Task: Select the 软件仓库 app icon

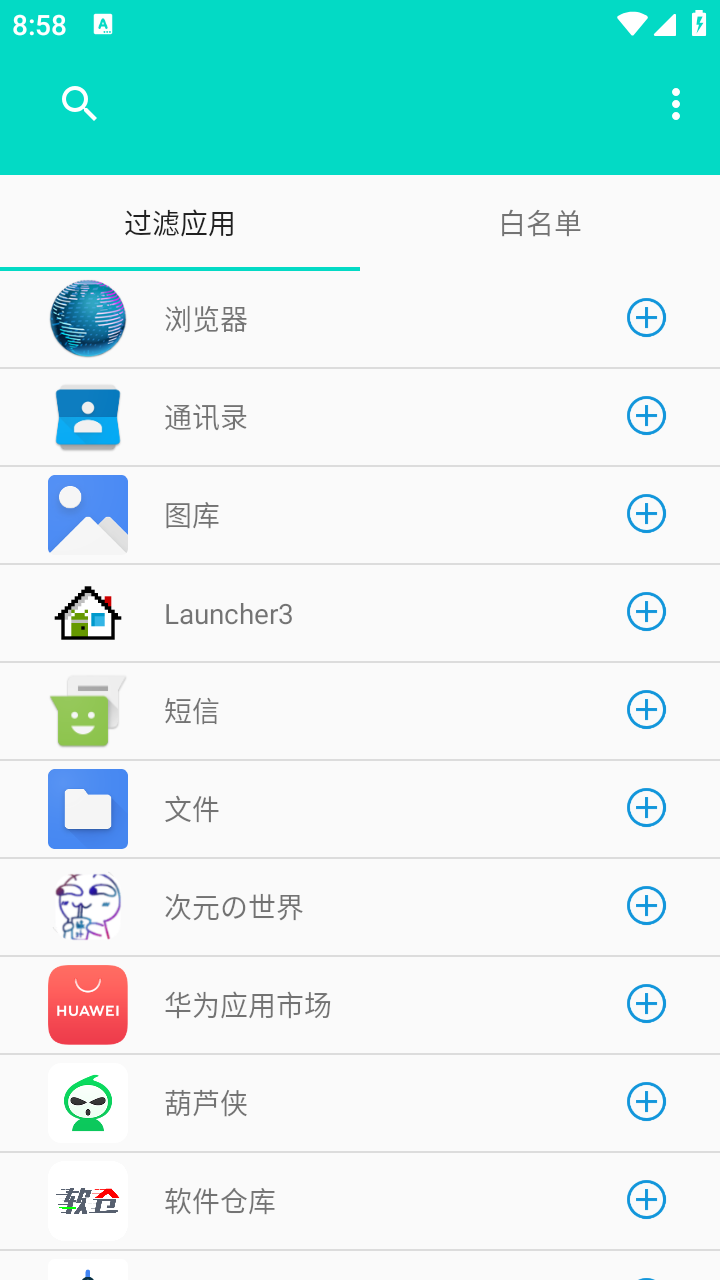Action: pyautogui.click(x=87, y=1200)
